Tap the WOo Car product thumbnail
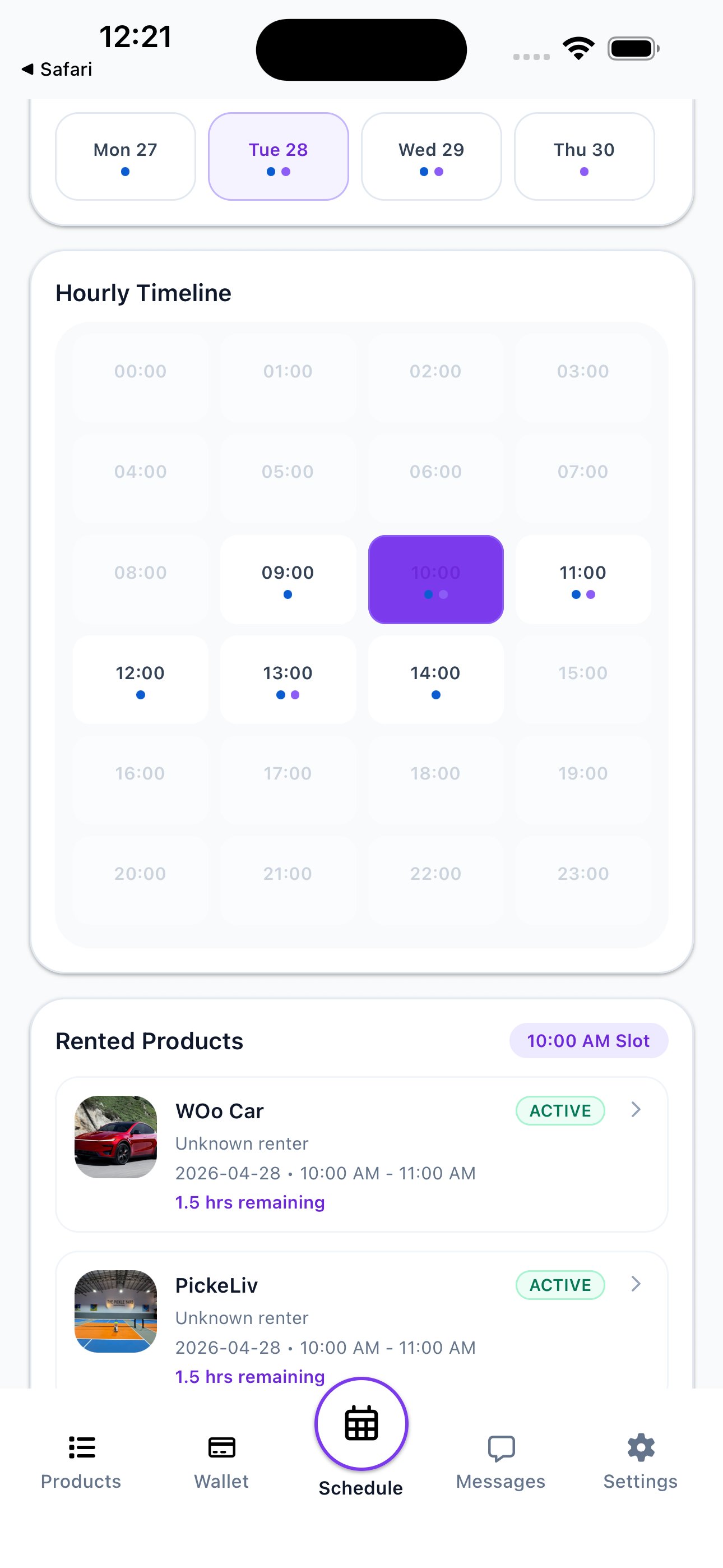723x1568 pixels. pyautogui.click(x=115, y=1138)
